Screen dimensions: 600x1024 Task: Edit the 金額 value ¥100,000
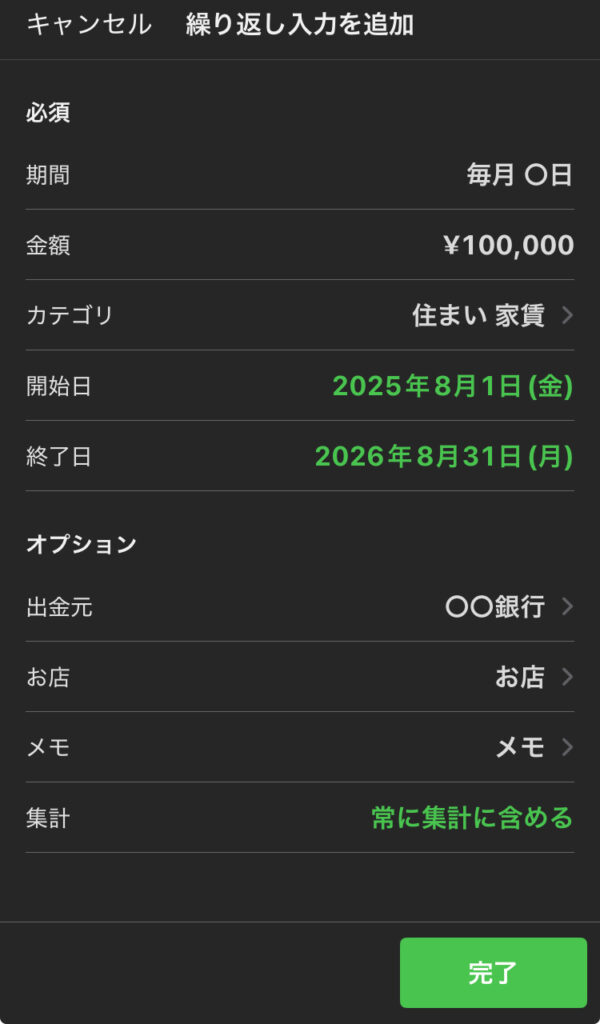300,246
